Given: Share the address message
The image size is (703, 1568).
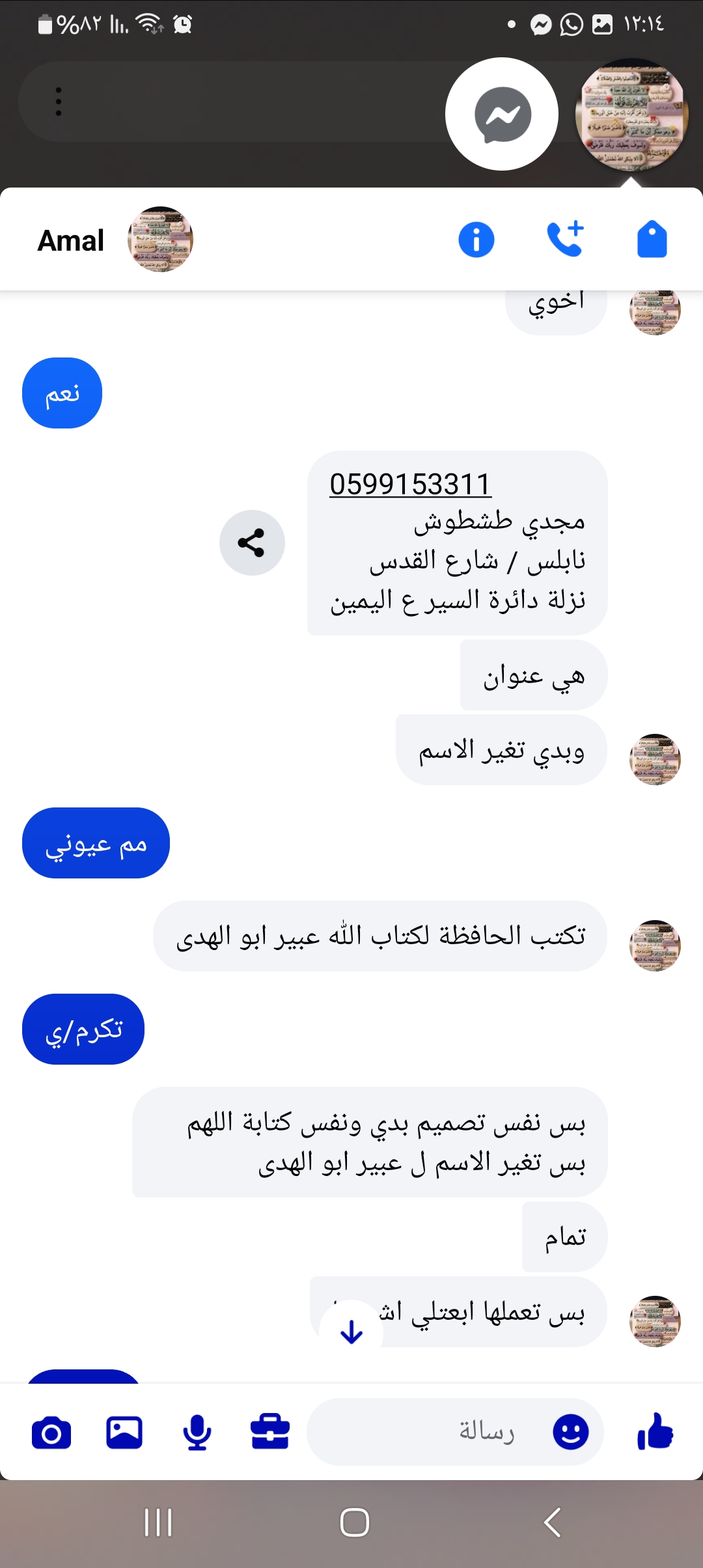Looking at the screenshot, I should point(252,542).
